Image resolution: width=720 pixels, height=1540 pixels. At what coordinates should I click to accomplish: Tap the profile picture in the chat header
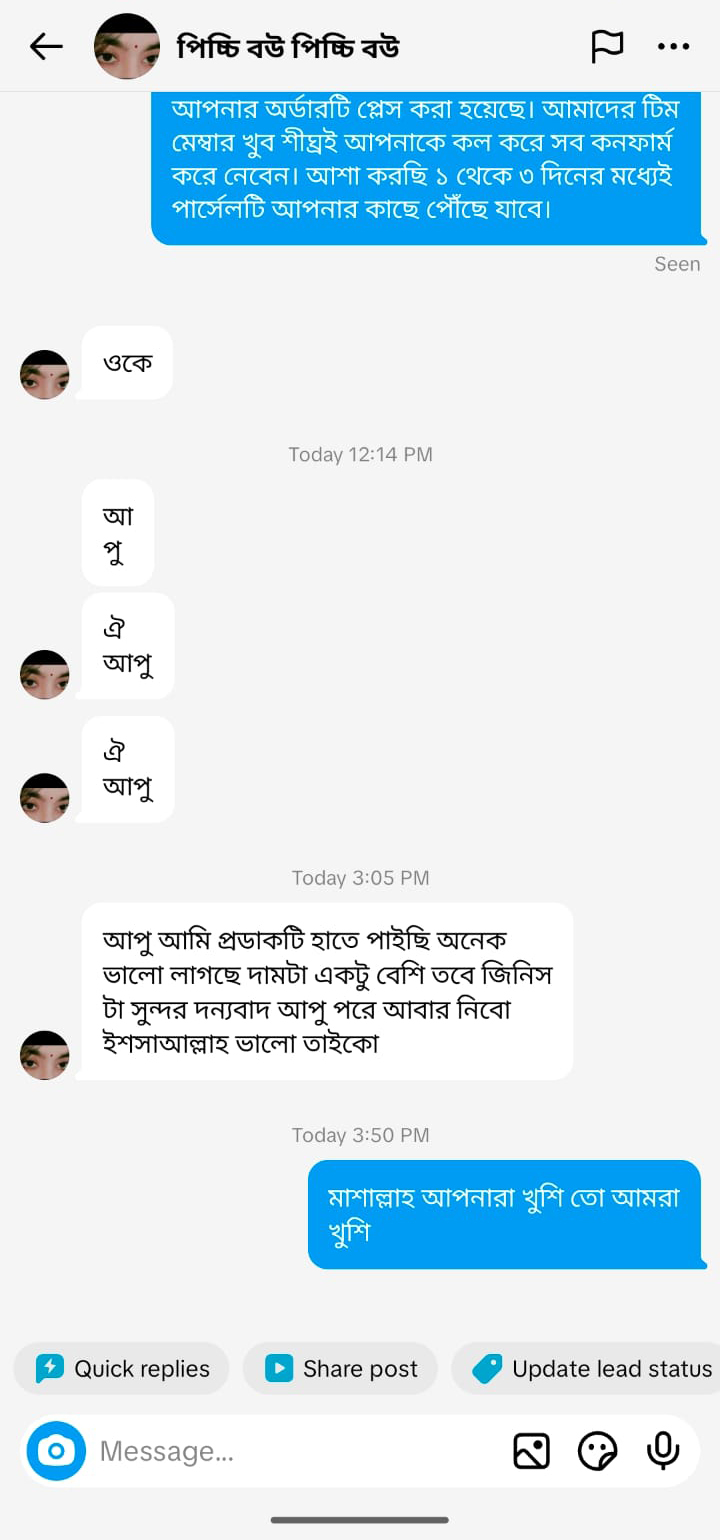coord(127,45)
